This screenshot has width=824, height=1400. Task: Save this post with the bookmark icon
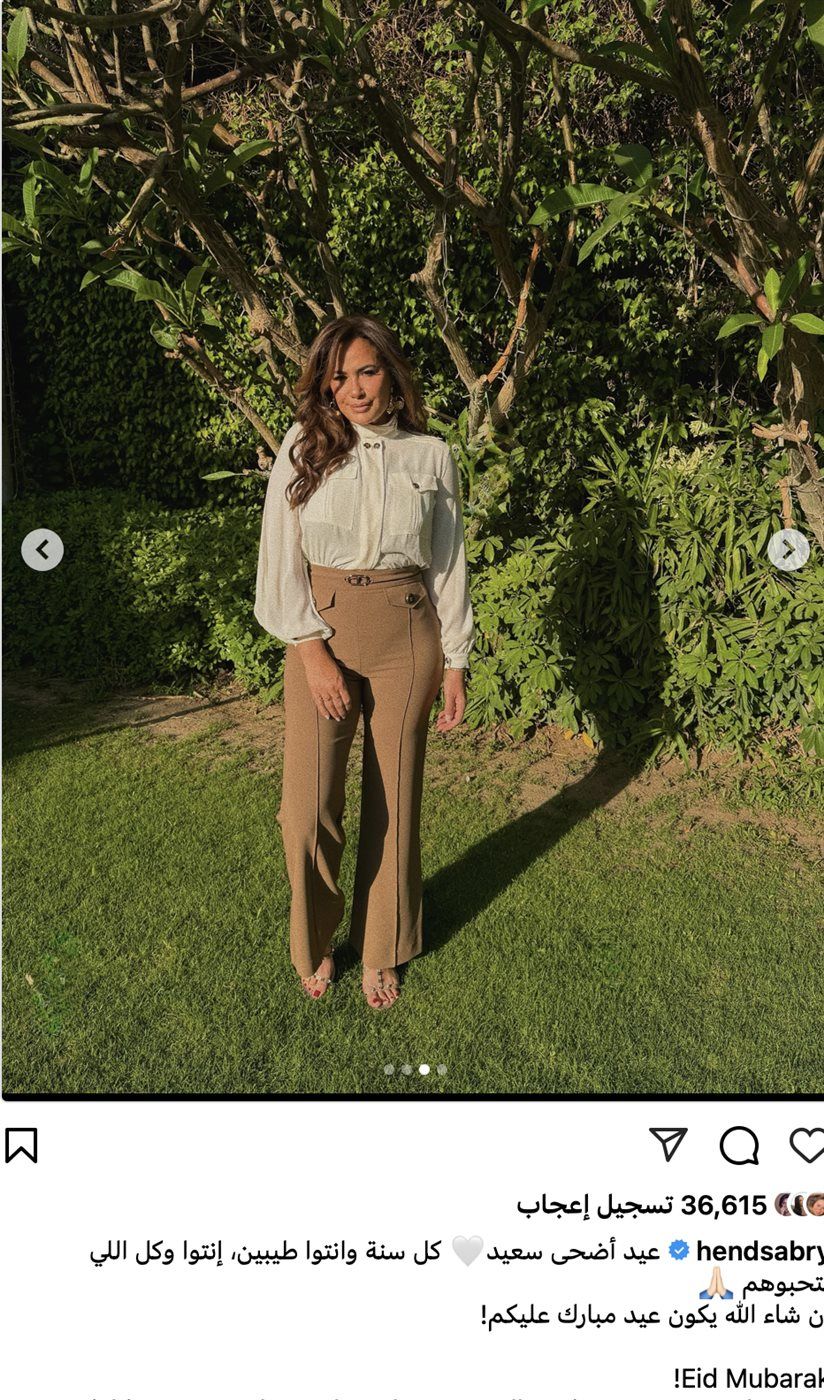(21, 1145)
